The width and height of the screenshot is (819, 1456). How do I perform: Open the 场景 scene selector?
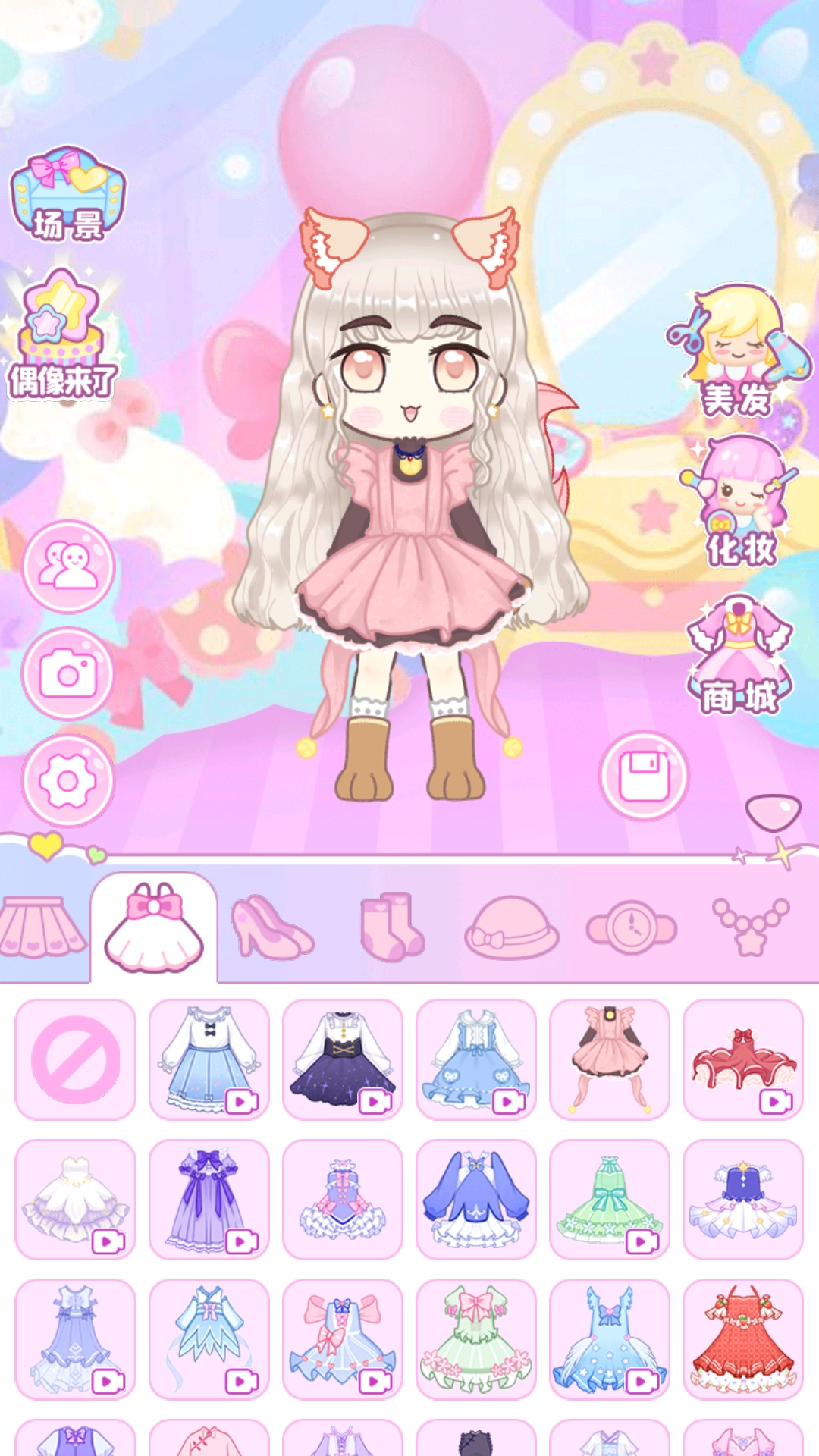67,196
